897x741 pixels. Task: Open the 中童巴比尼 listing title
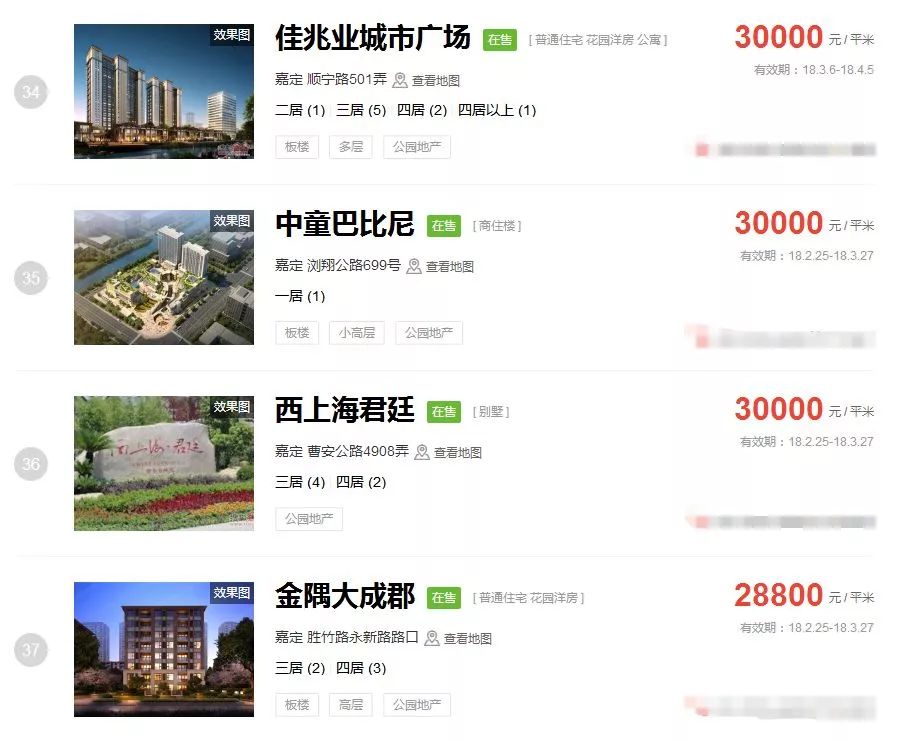pyautogui.click(x=344, y=224)
